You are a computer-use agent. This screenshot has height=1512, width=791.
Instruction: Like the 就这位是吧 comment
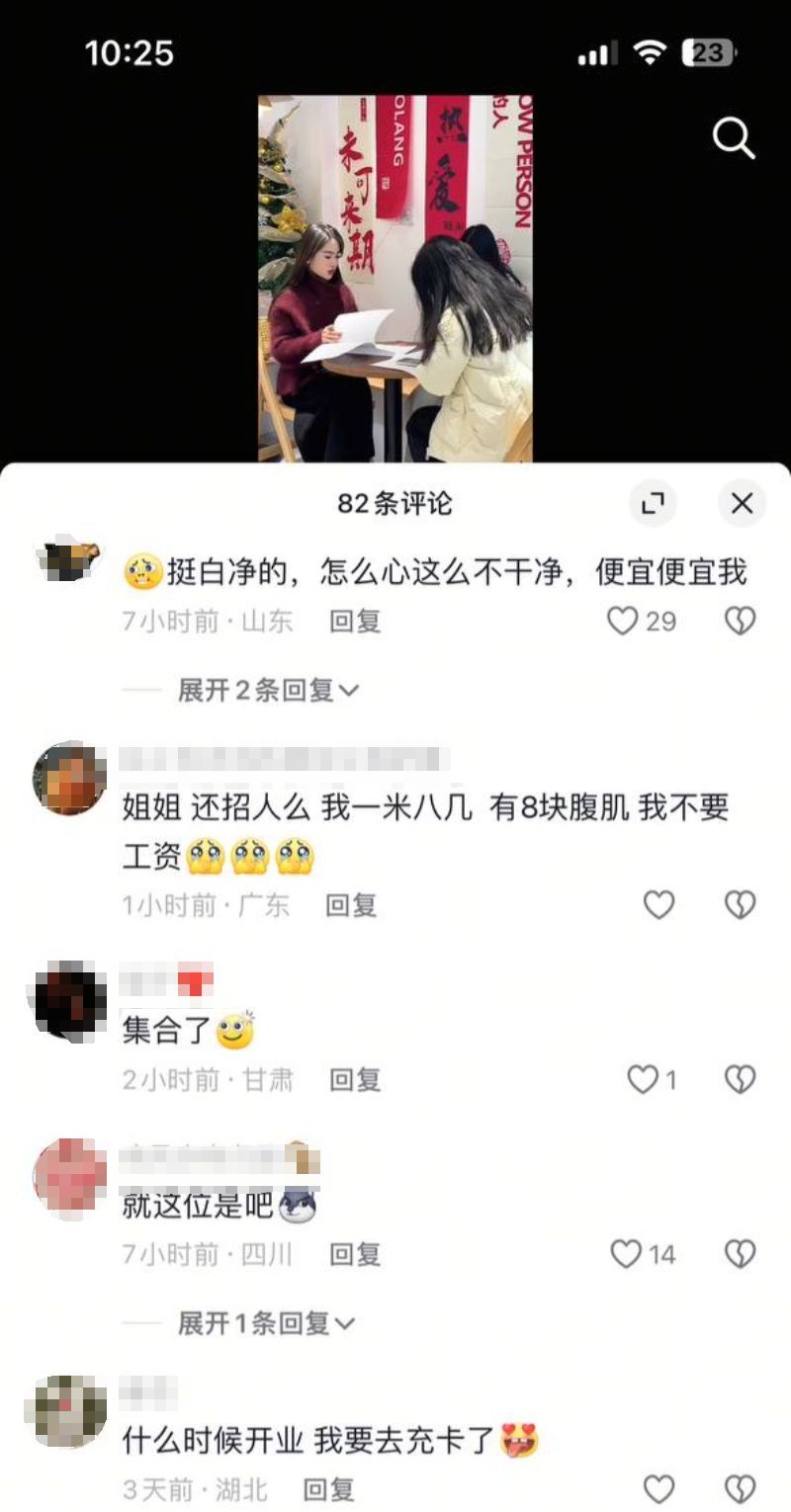(627, 1255)
